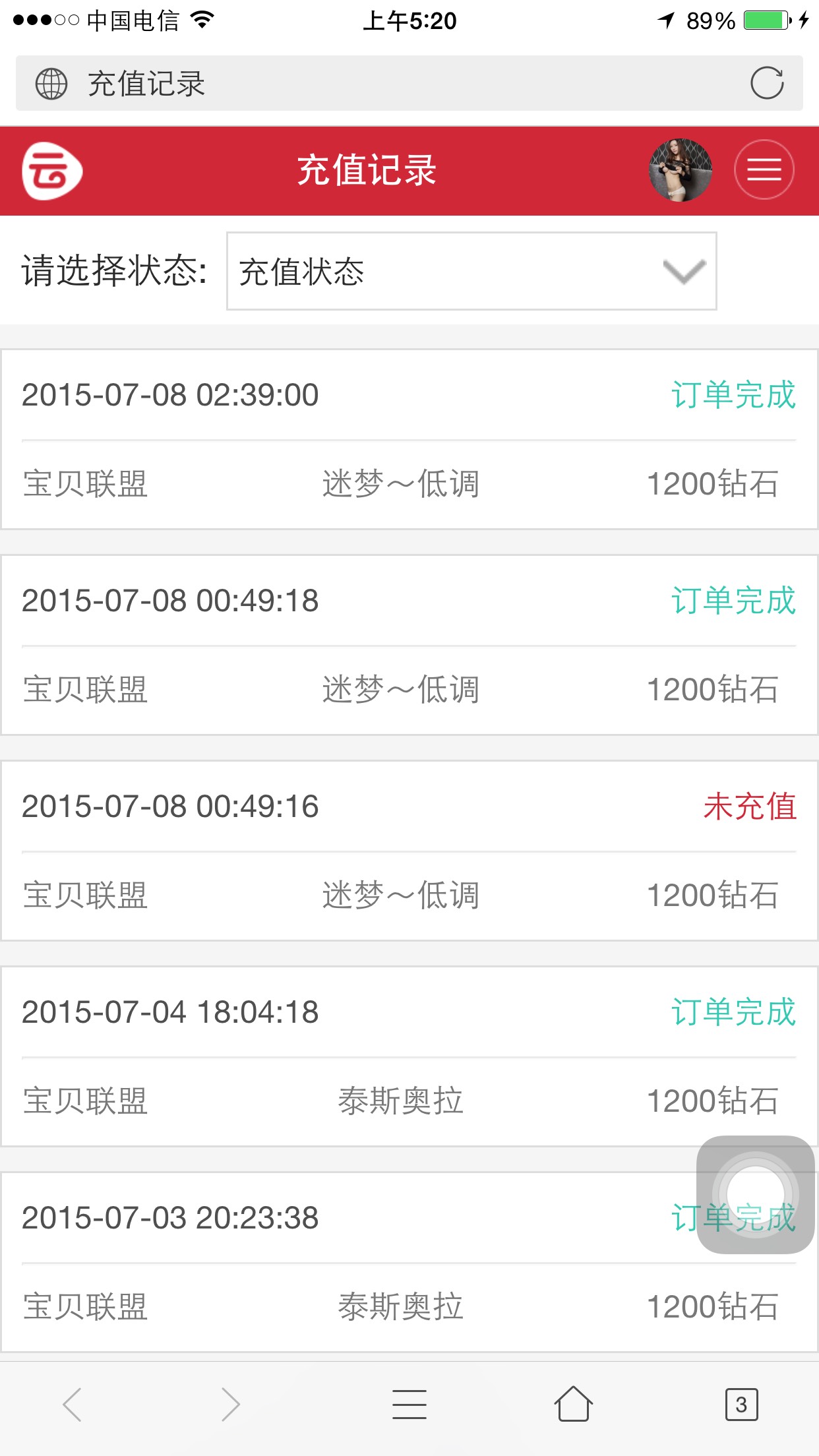Open the 00:49:18 recharge record
The width and height of the screenshot is (819, 1456).
pos(409,645)
